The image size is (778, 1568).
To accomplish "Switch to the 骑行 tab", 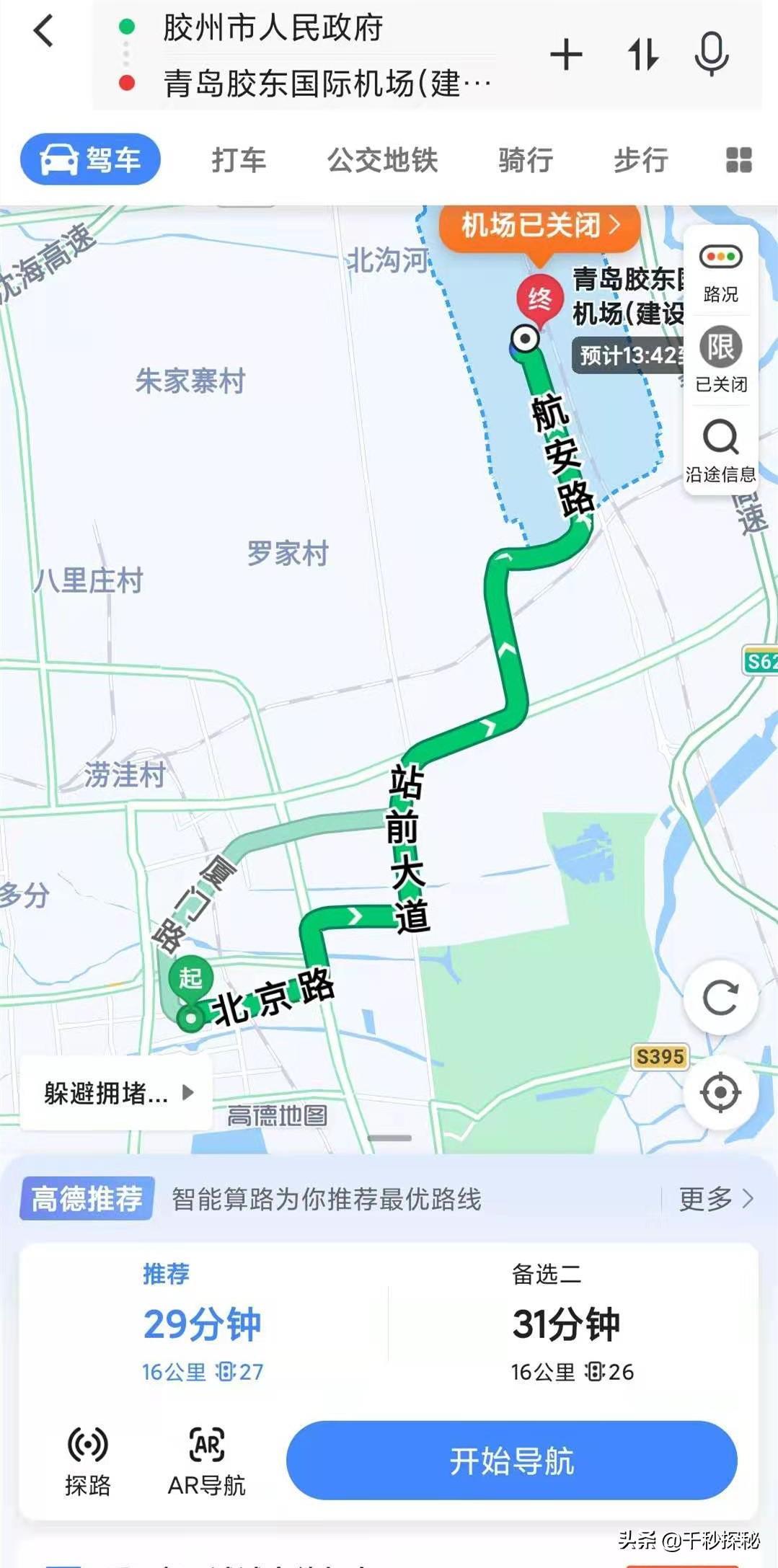I will tap(526, 159).
